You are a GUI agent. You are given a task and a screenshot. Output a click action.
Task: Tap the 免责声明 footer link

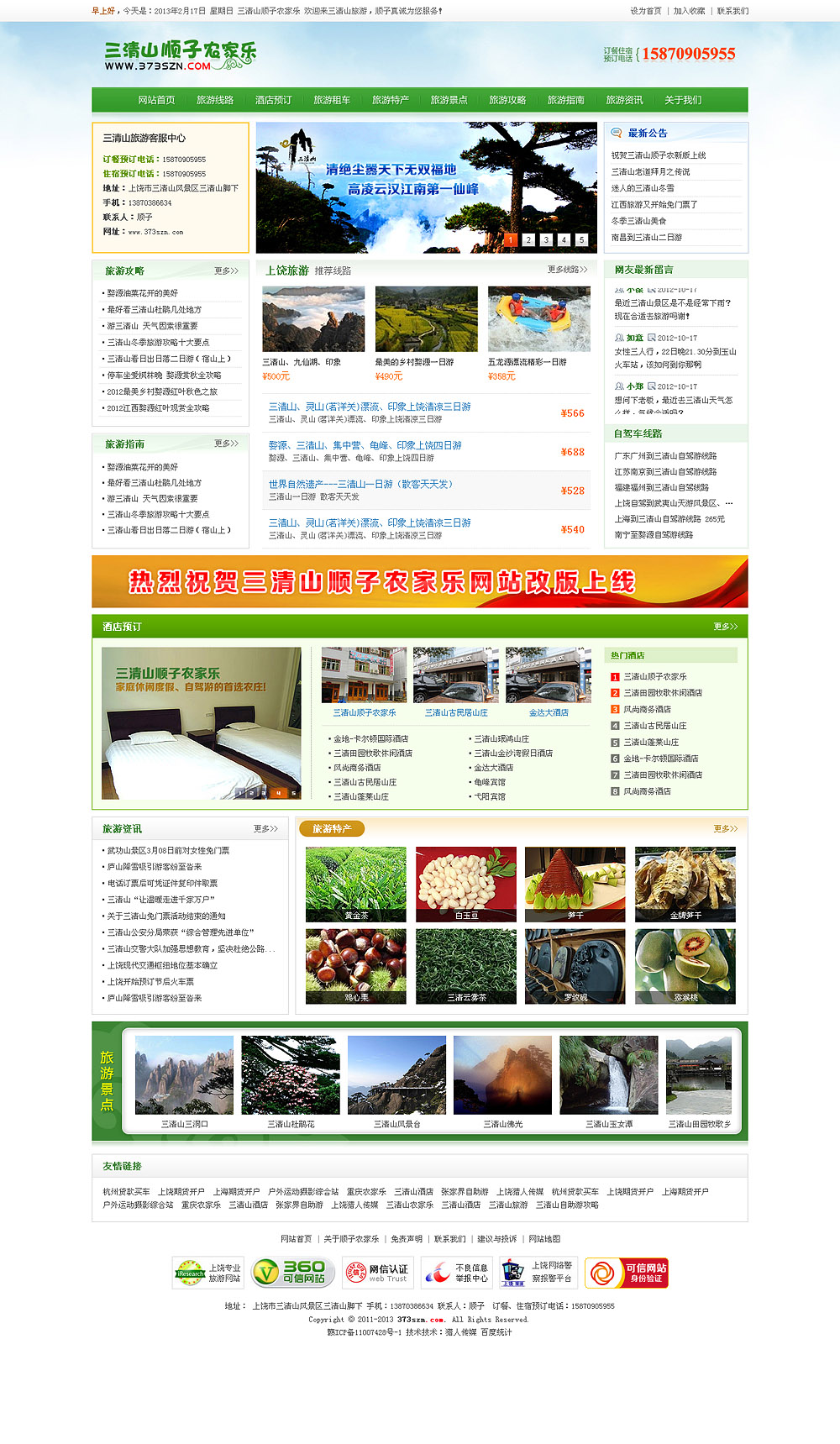point(407,1239)
